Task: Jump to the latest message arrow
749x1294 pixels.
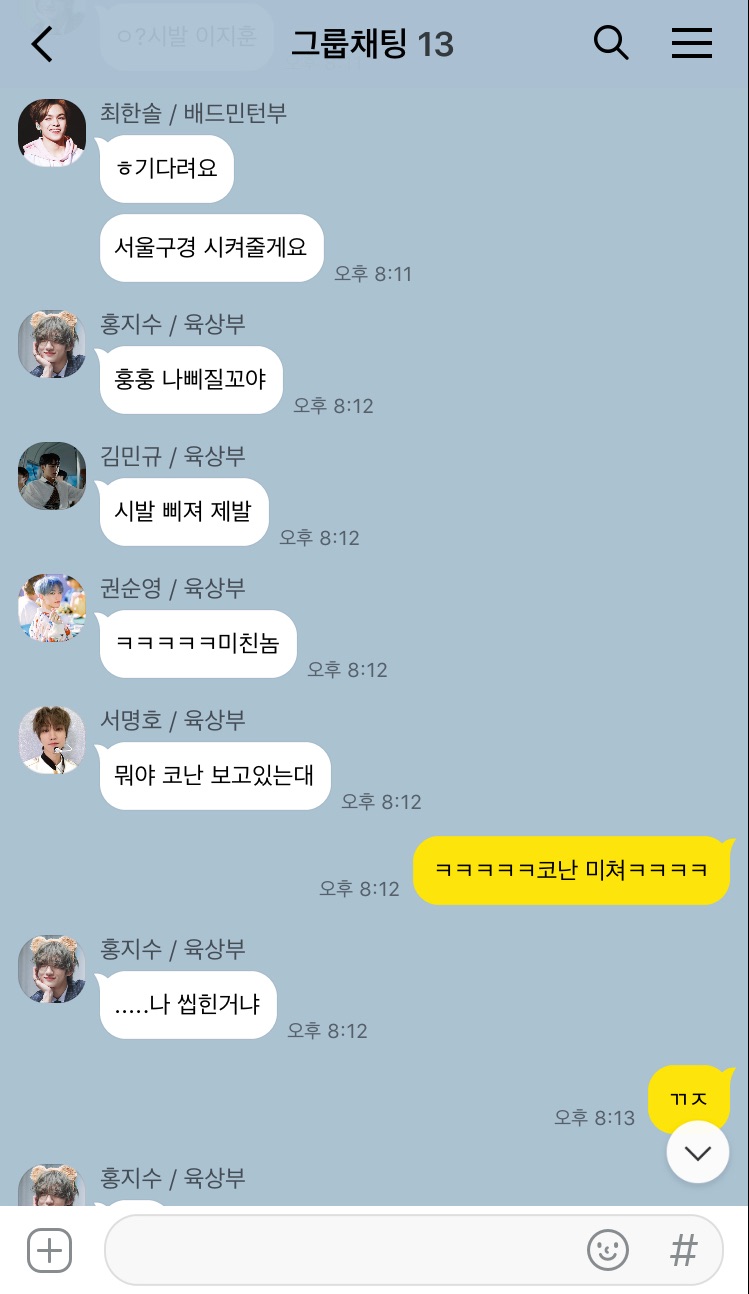Action: pos(698,1152)
